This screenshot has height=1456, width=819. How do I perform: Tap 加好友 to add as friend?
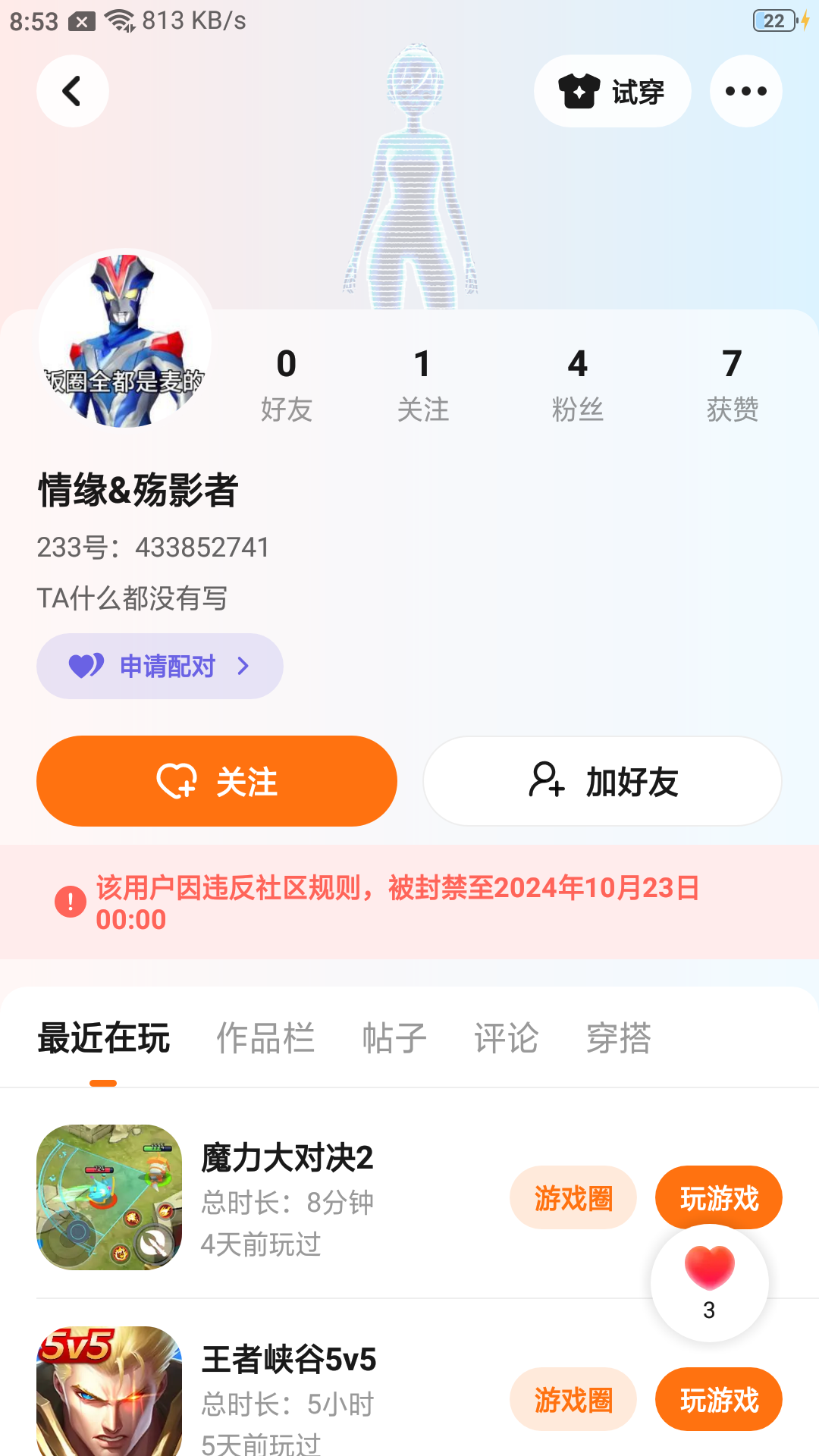click(x=602, y=781)
